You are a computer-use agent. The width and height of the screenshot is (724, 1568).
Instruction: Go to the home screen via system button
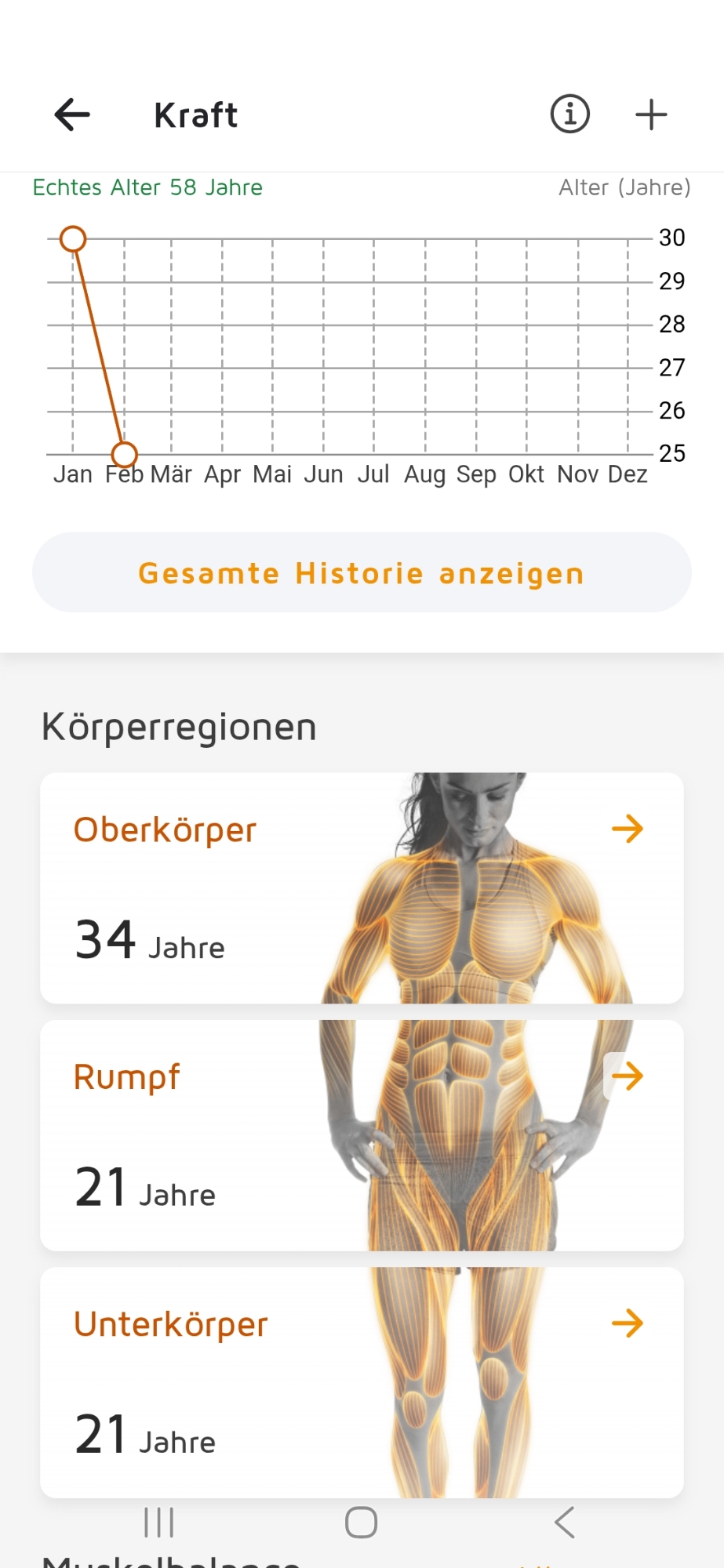pyautogui.click(x=362, y=1523)
